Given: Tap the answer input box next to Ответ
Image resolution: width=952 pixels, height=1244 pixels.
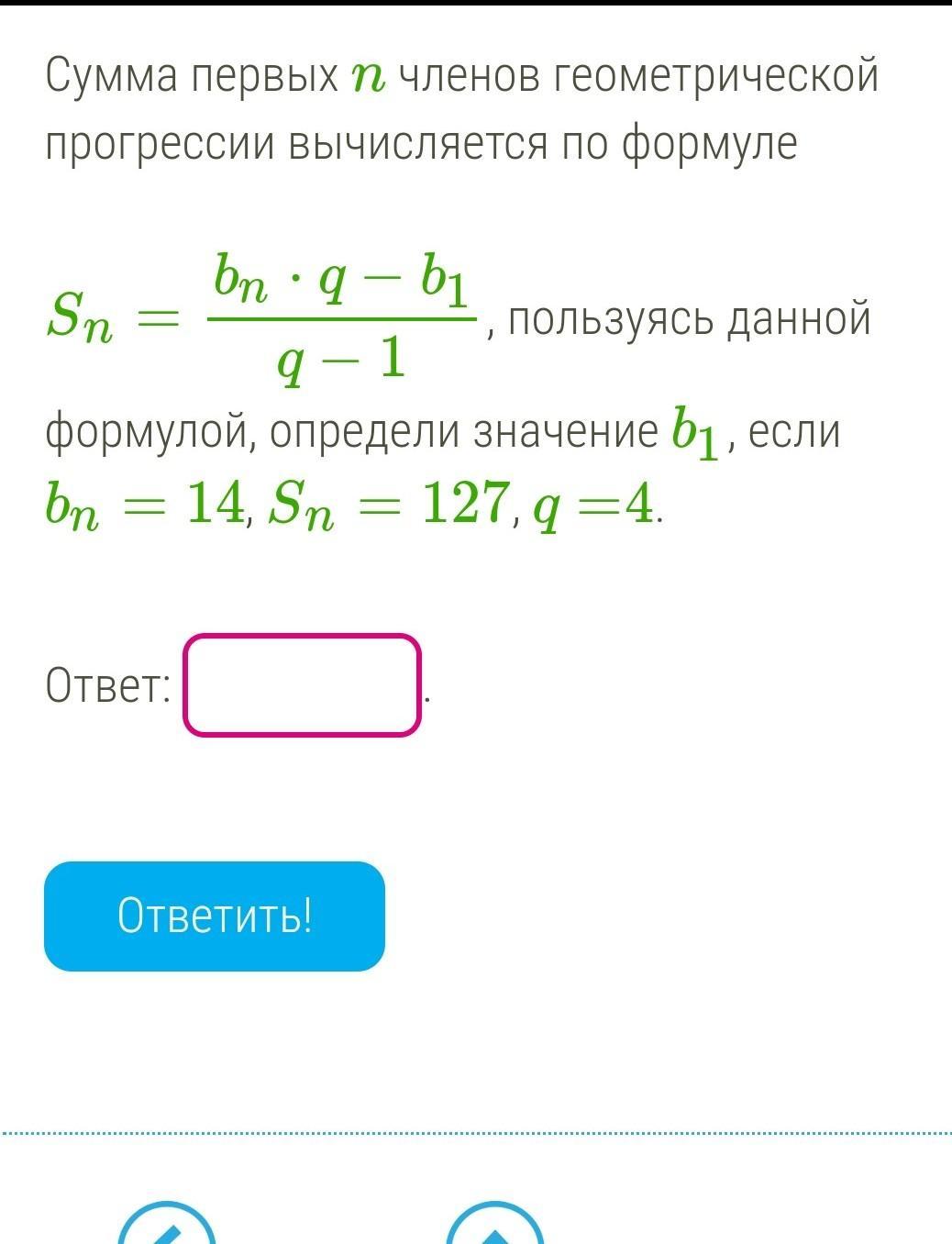Looking at the screenshot, I should coord(302,685).
